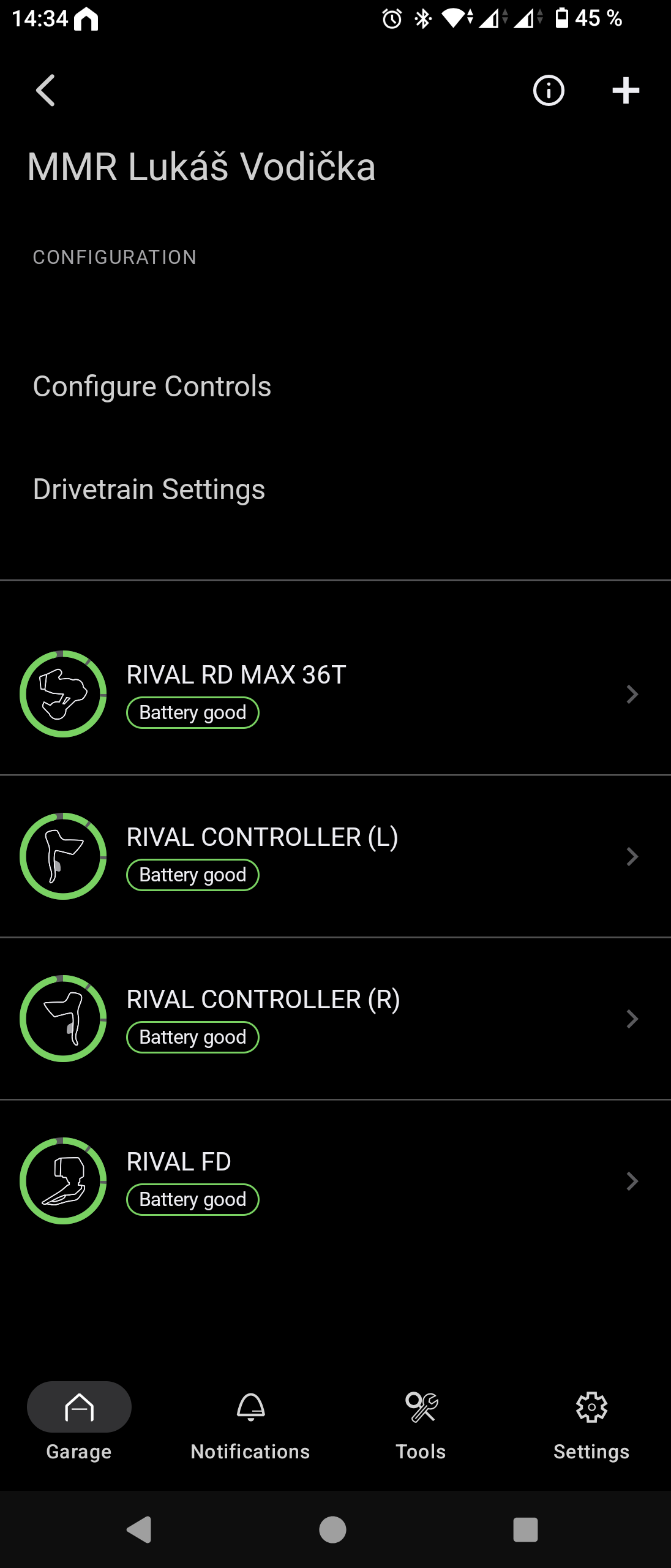
Task: Open Drivetrain Settings
Action: pos(149,489)
